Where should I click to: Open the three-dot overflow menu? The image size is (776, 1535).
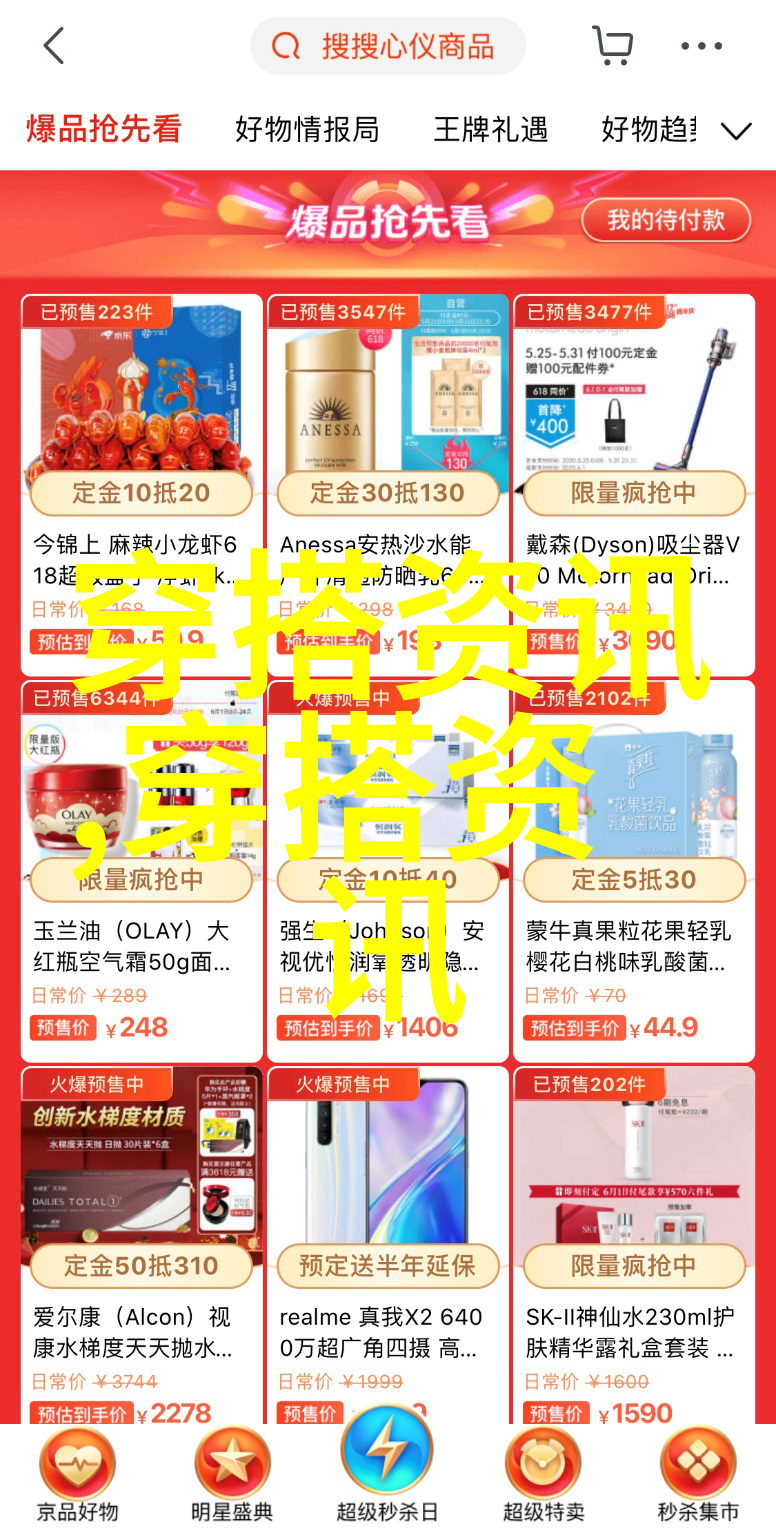[701, 46]
